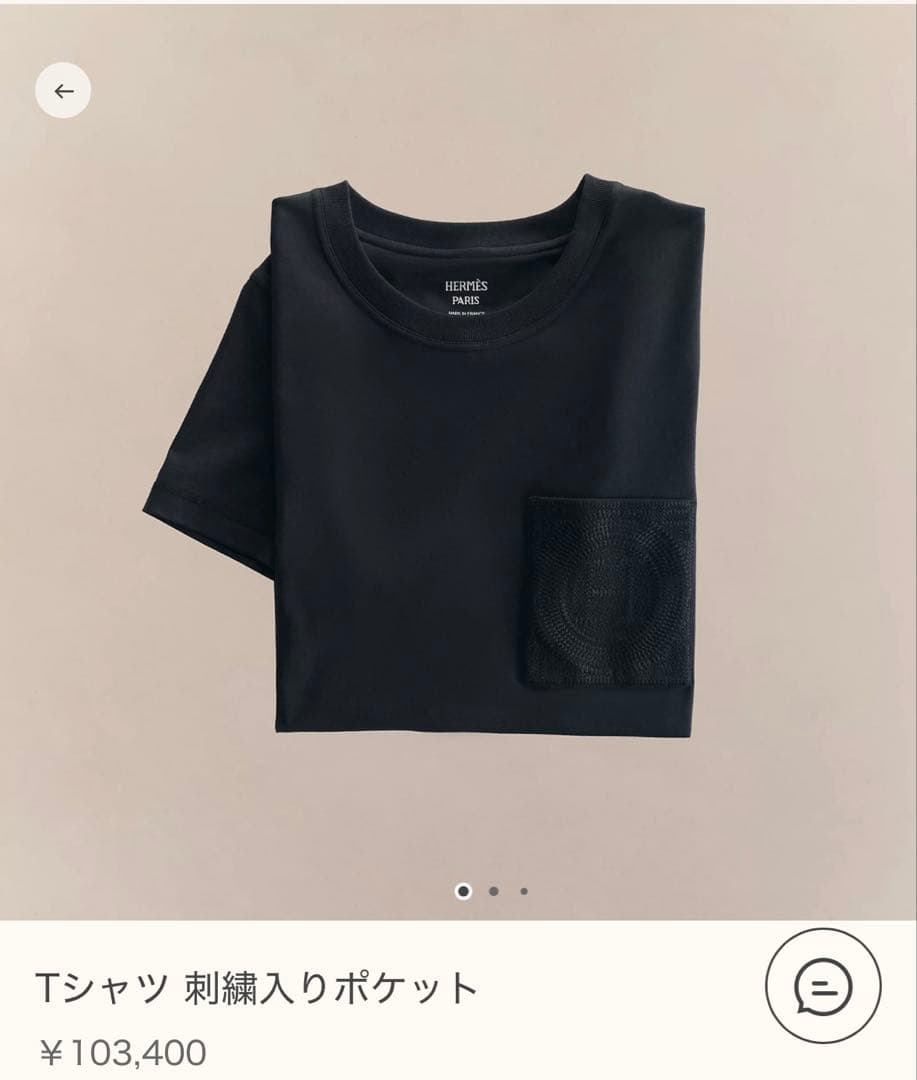Return to the first slide indicator
This screenshot has height=1080, width=917.
(x=462, y=889)
